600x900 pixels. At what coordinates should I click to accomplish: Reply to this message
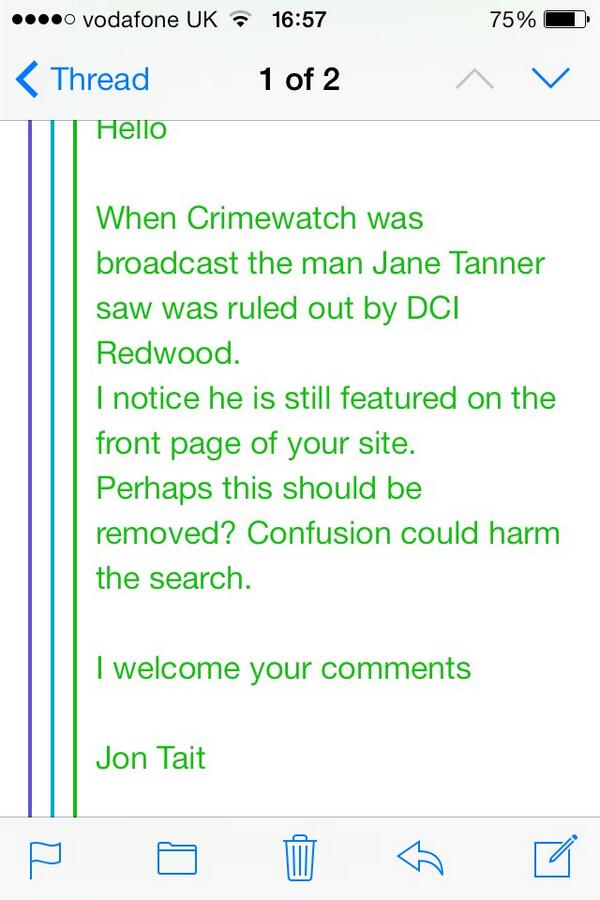[x=421, y=855]
